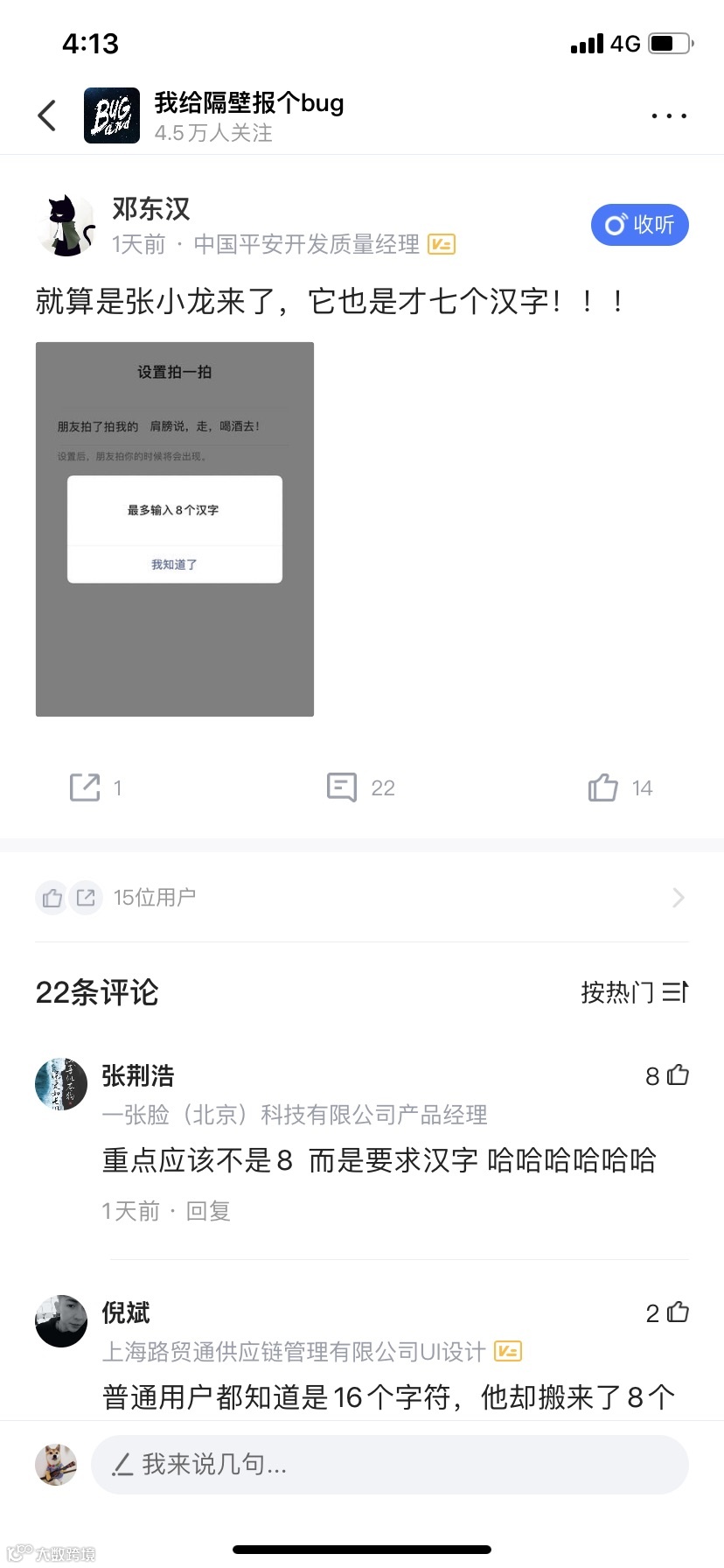Toggle 收听 to follow 邓东汉
This screenshot has width=724, height=1568.
tap(639, 225)
